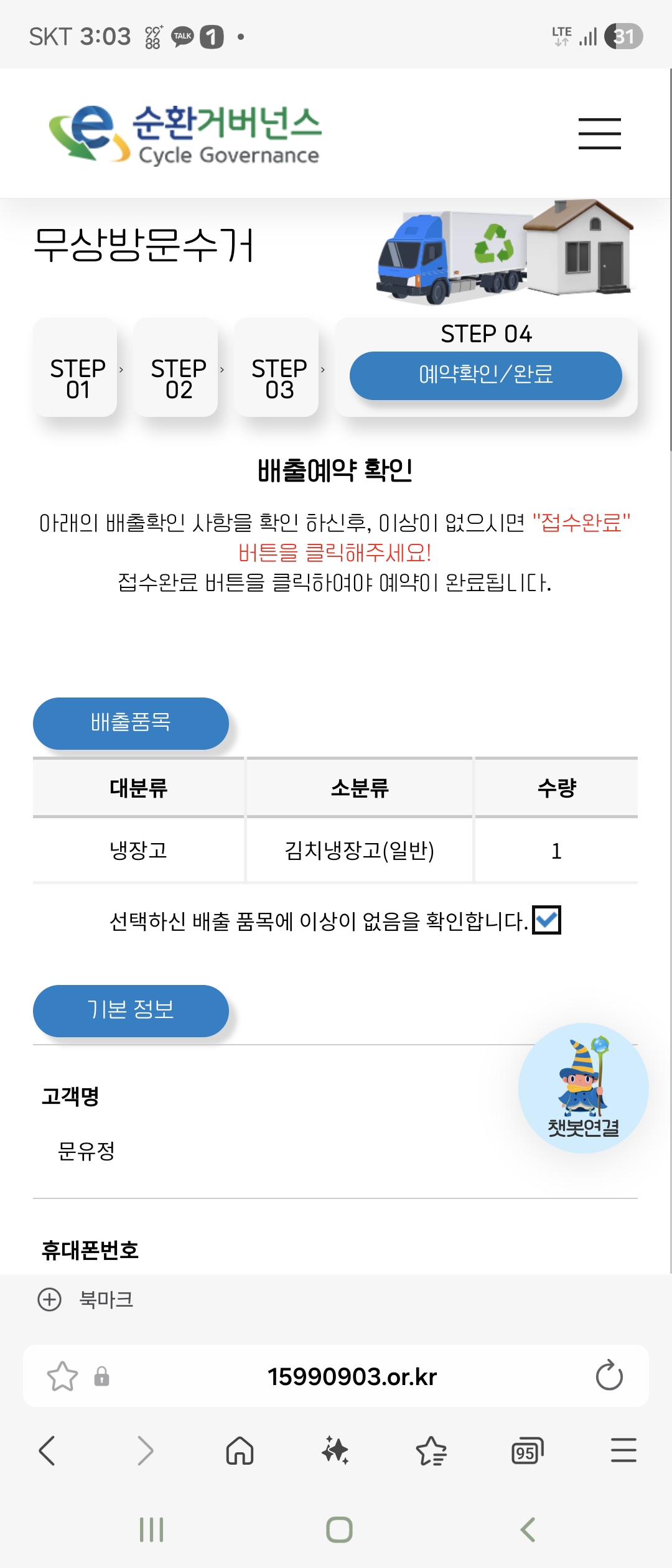Go back to the previous browser page

[x=47, y=1451]
